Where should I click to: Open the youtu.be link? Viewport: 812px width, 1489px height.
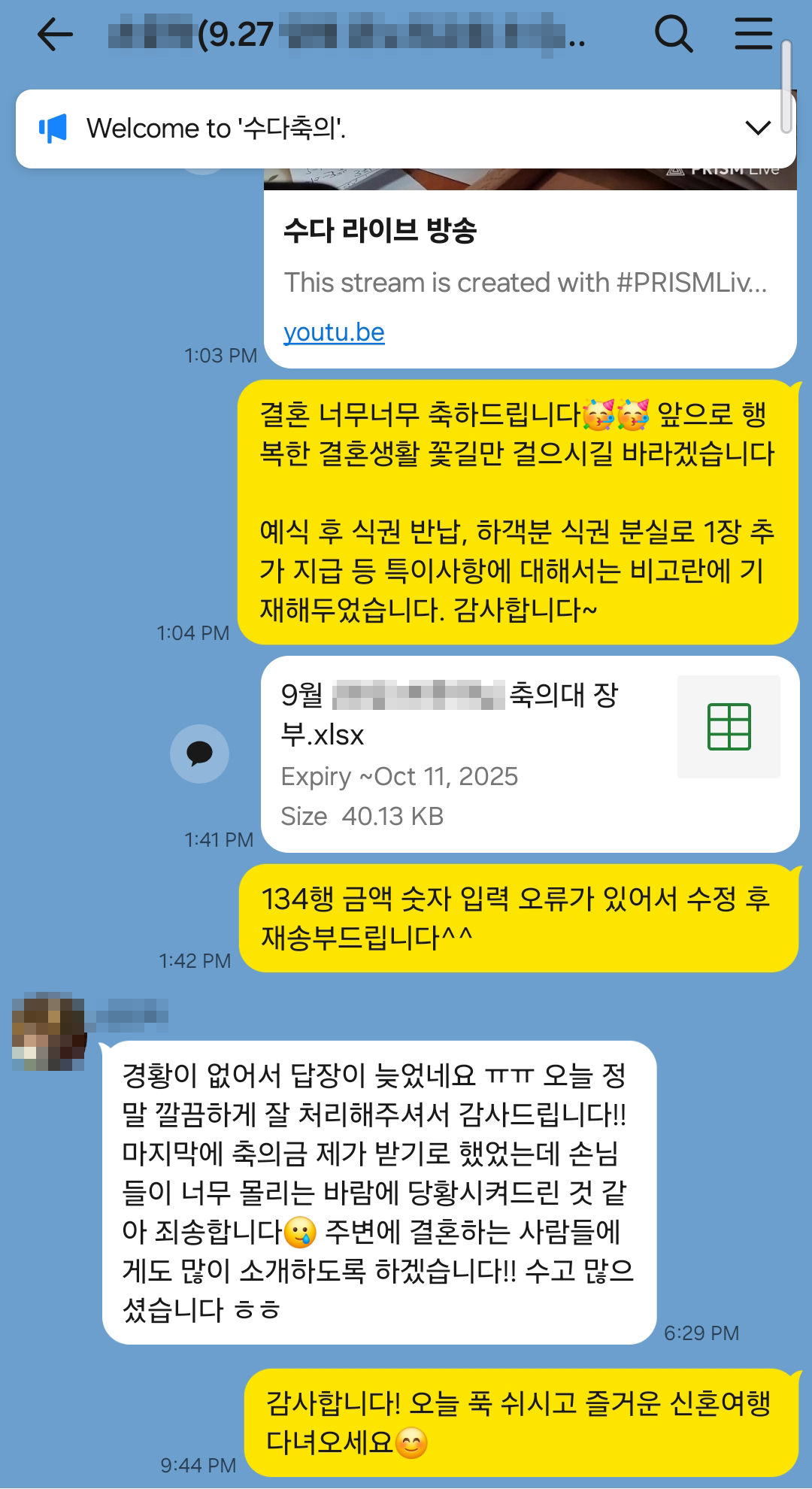[x=334, y=332]
